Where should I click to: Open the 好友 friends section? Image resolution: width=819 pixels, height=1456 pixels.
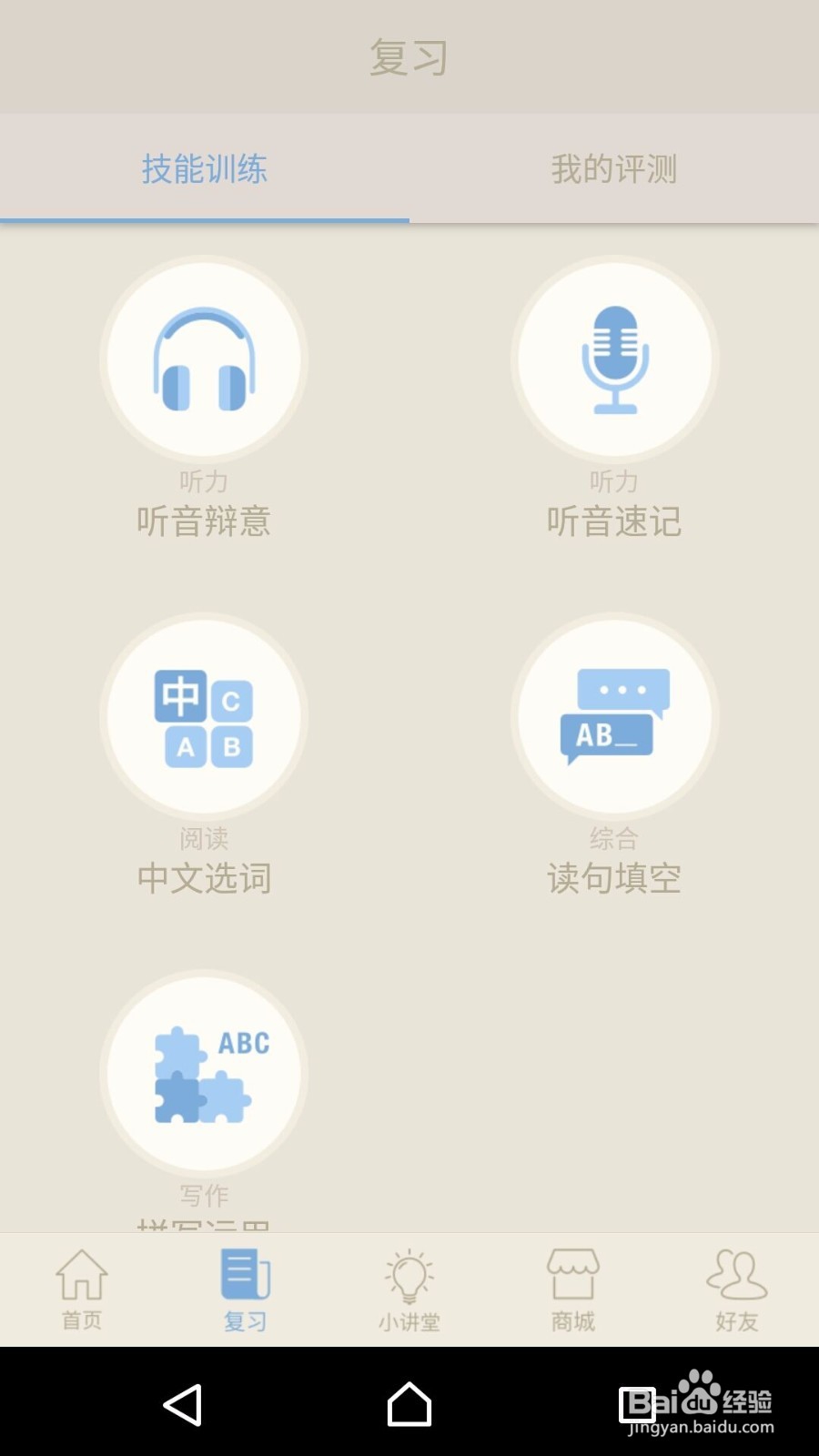(735, 1288)
